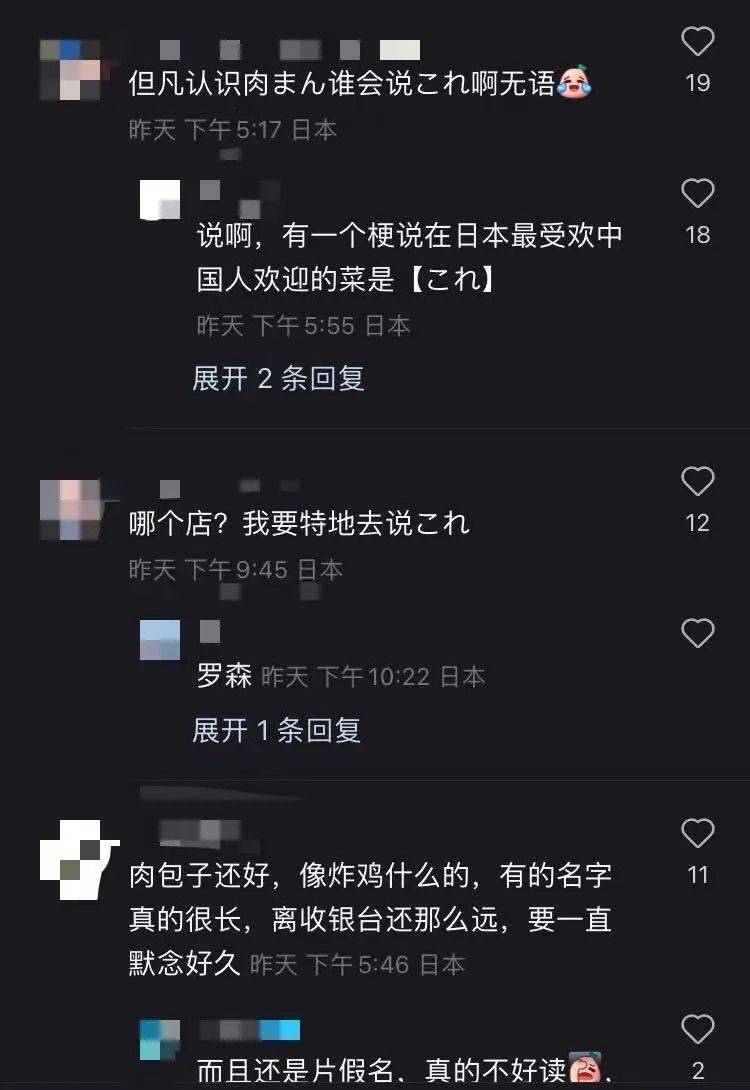Expand 展开 1 条回复
The width and height of the screenshot is (750, 1090).
tap(276, 731)
